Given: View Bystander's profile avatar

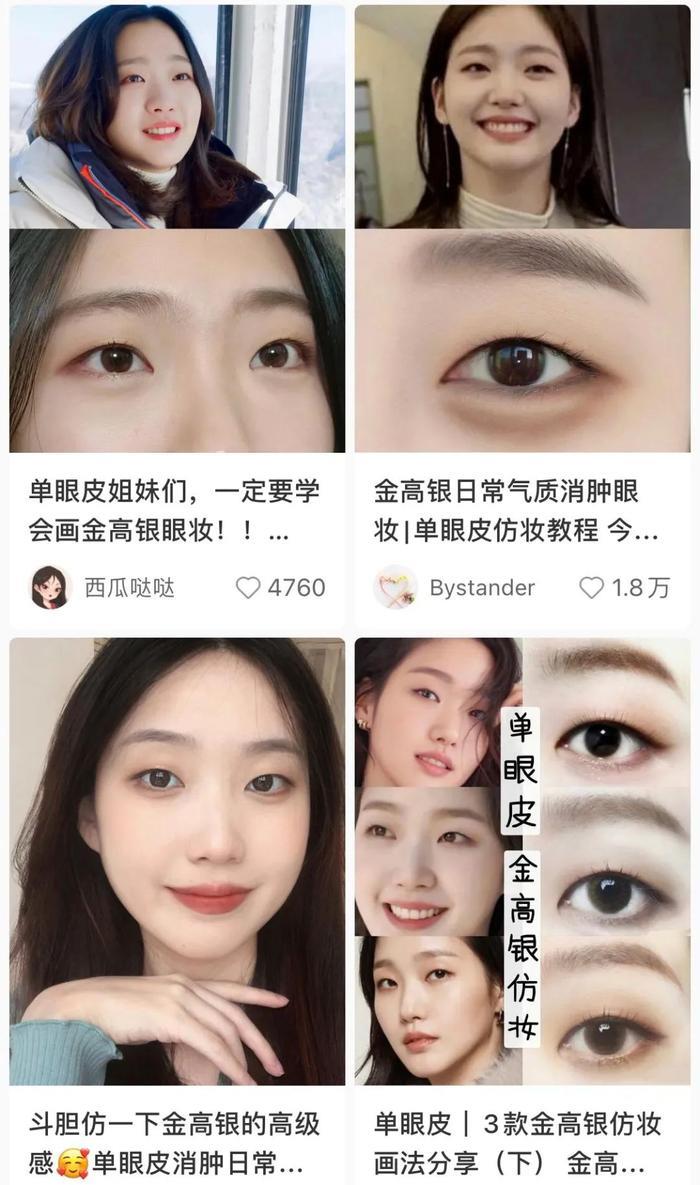Looking at the screenshot, I should click(394, 587).
